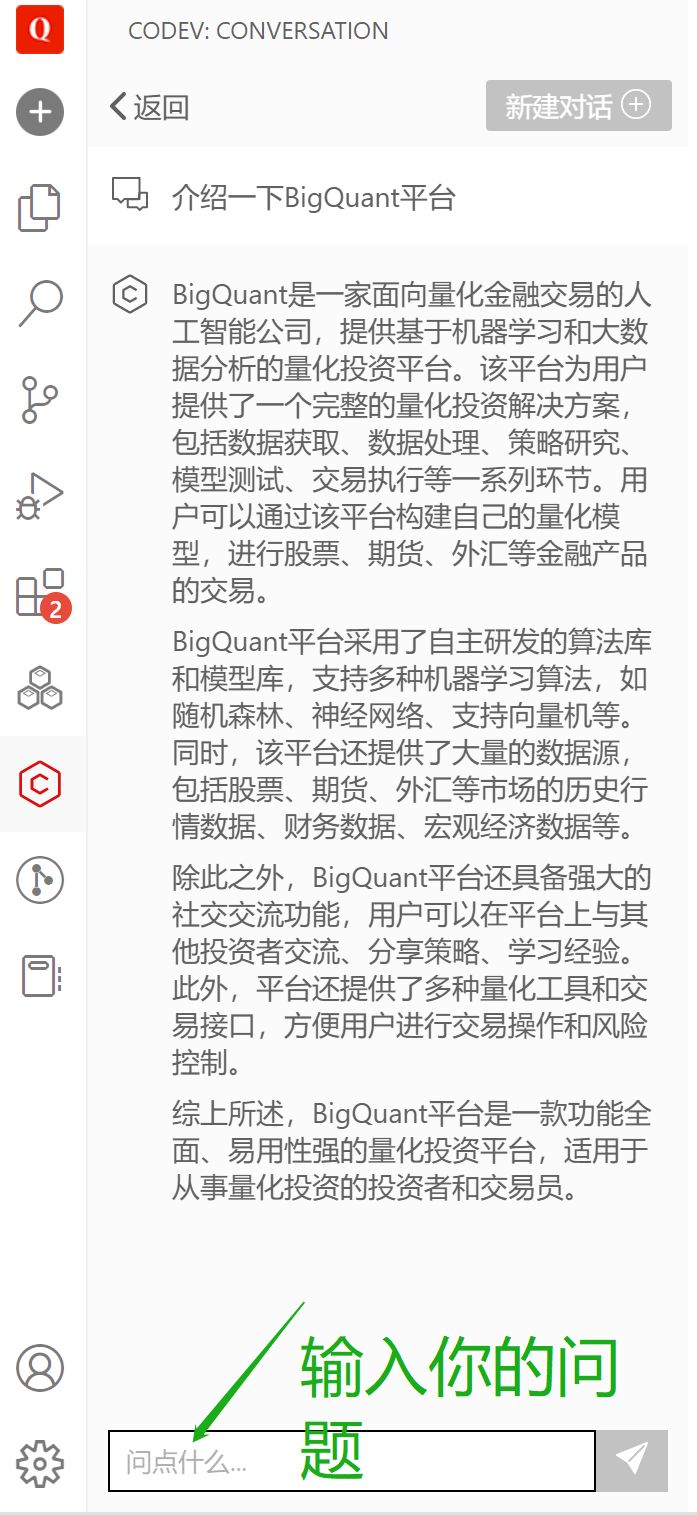Open the stacked cubes sidebar view
The width and height of the screenshot is (697, 1515).
pos(40,688)
